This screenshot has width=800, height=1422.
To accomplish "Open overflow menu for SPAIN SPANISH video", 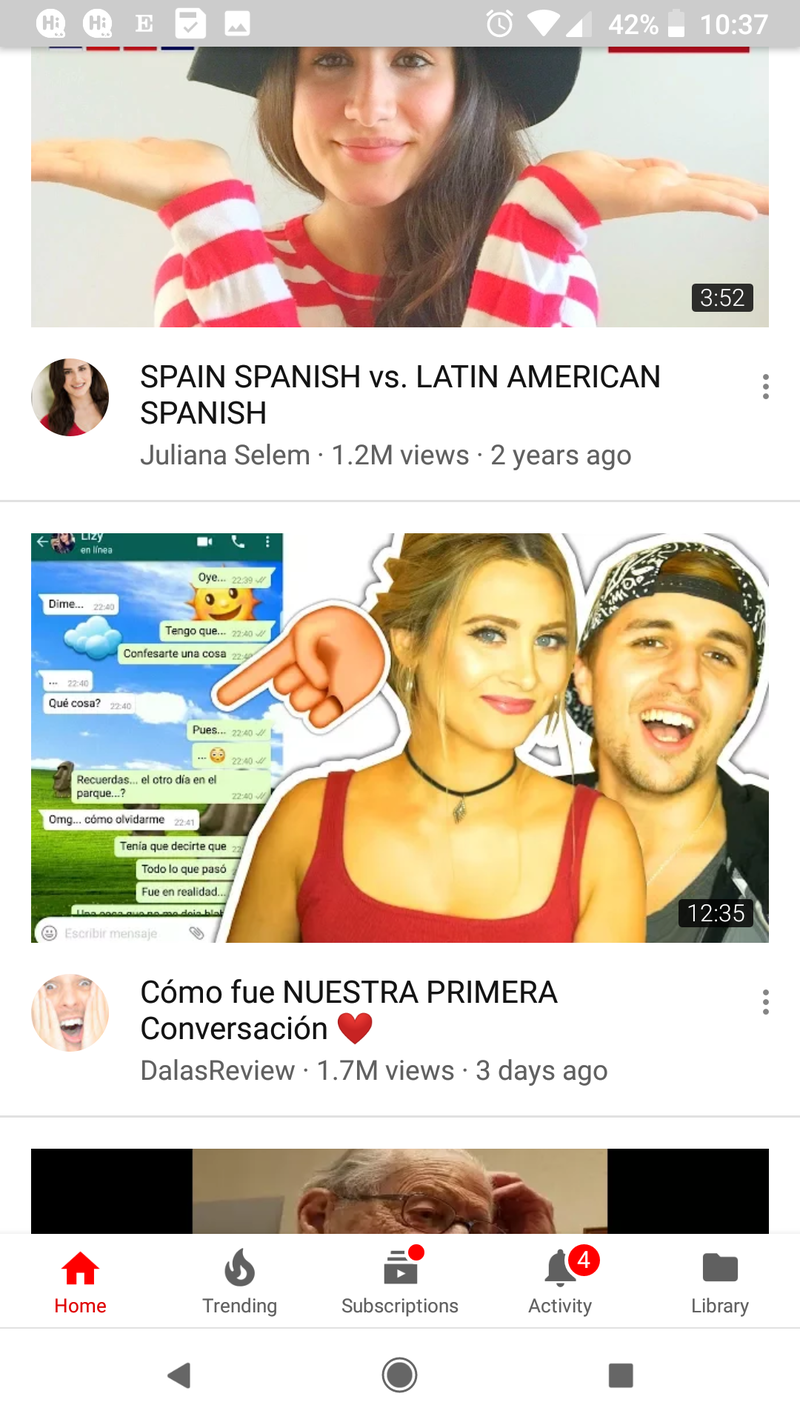I will [765, 386].
